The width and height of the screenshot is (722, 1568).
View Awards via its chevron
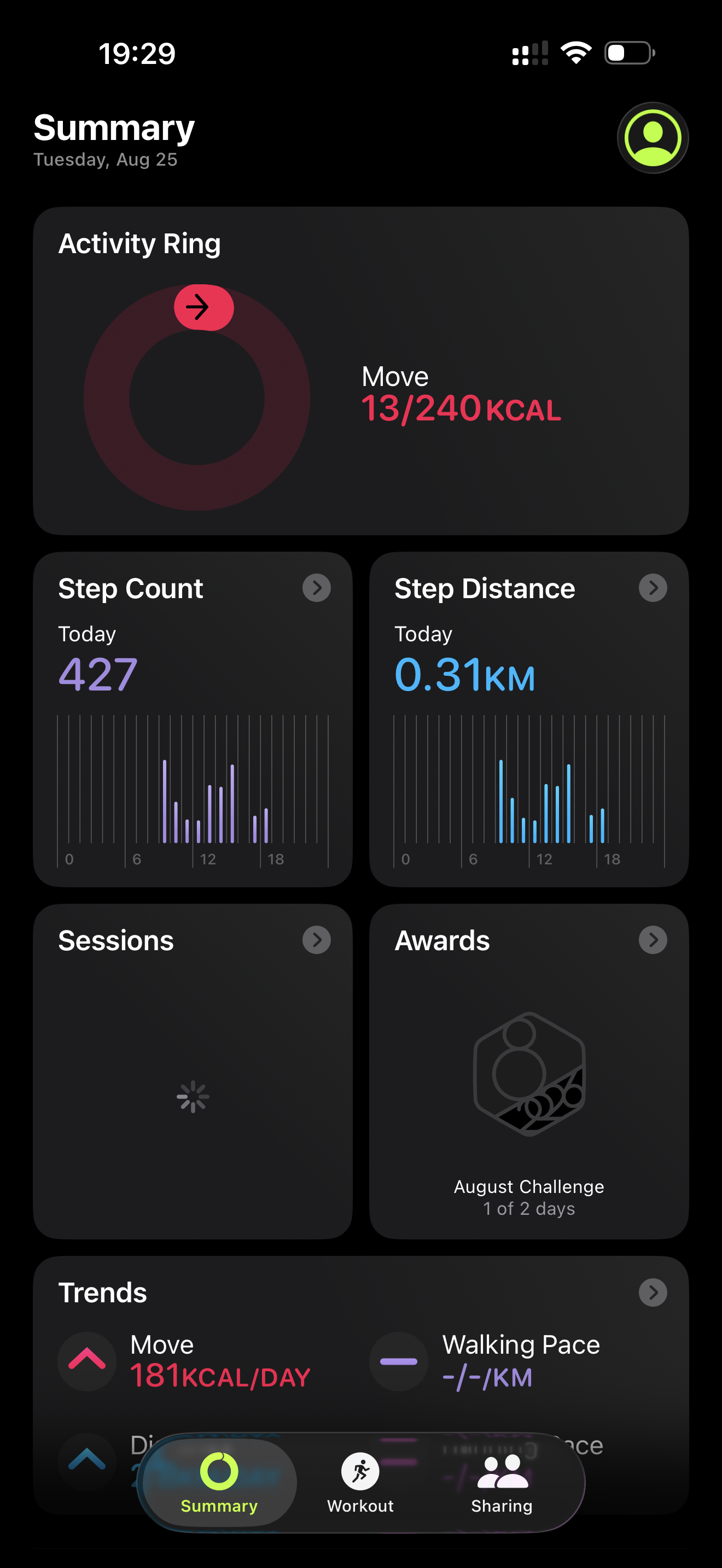tap(653, 940)
